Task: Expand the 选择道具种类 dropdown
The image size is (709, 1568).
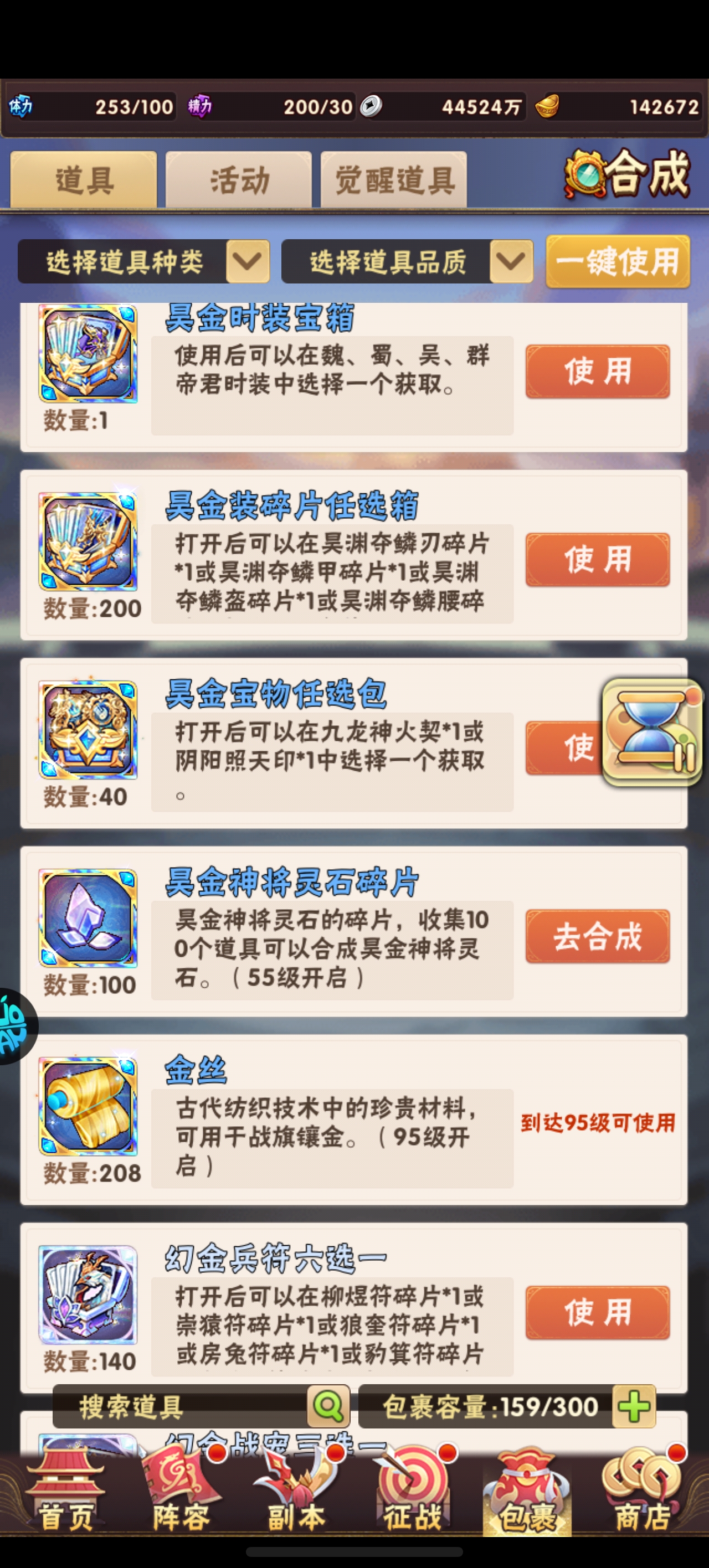Action: [x=144, y=262]
